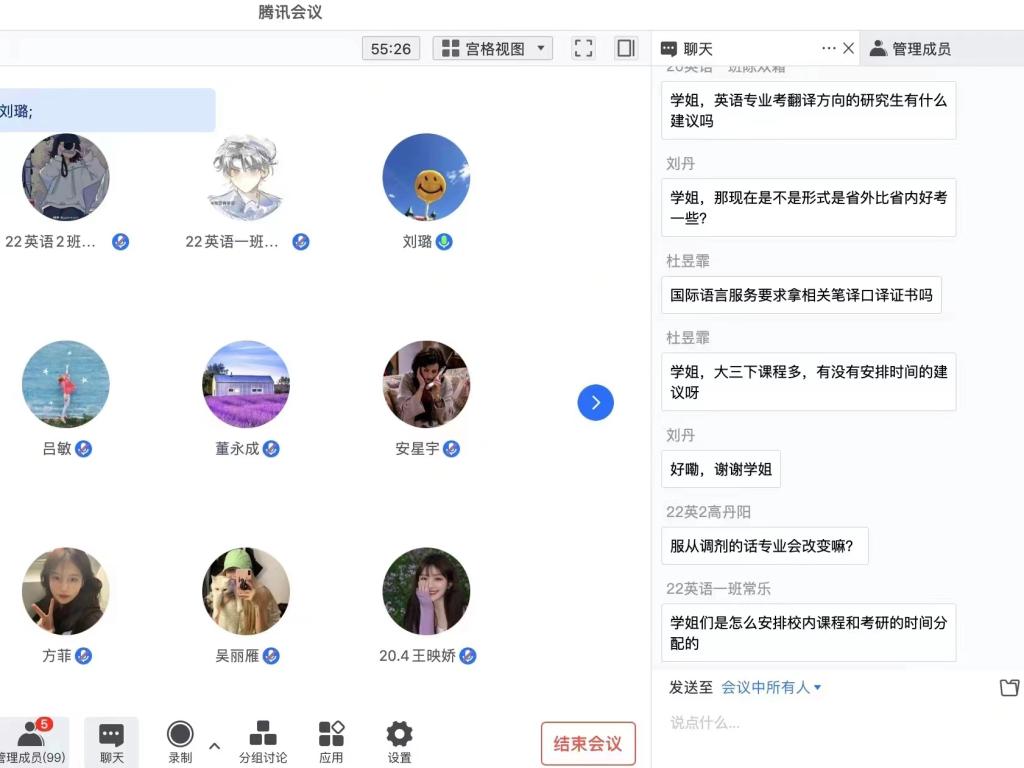Open chat panel more options
Screen dimensions: 1024x768
828,48
